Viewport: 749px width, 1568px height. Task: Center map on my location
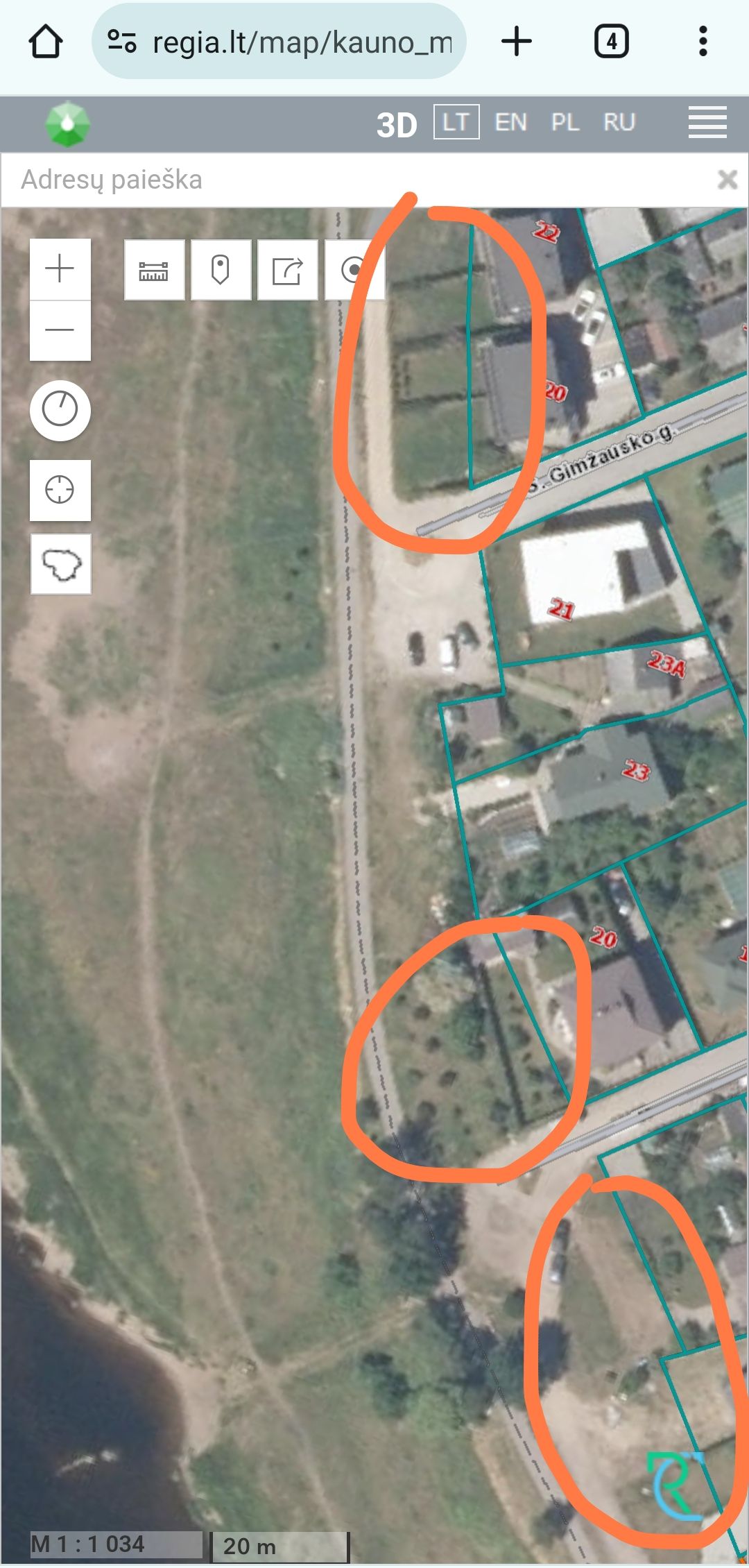[60, 490]
